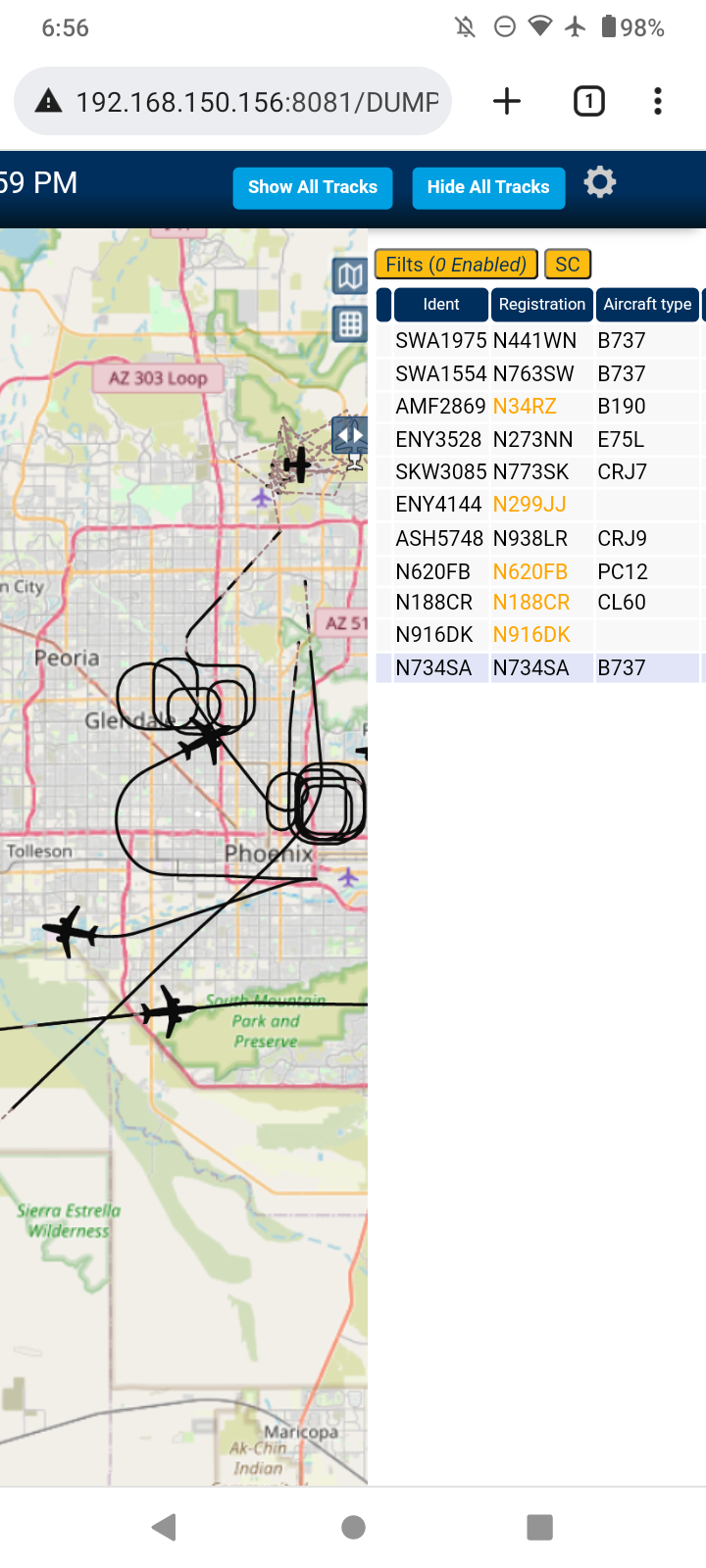Open registration link N299JJ
Image resolution: width=706 pixels, height=1568 pixels.
pos(529,505)
